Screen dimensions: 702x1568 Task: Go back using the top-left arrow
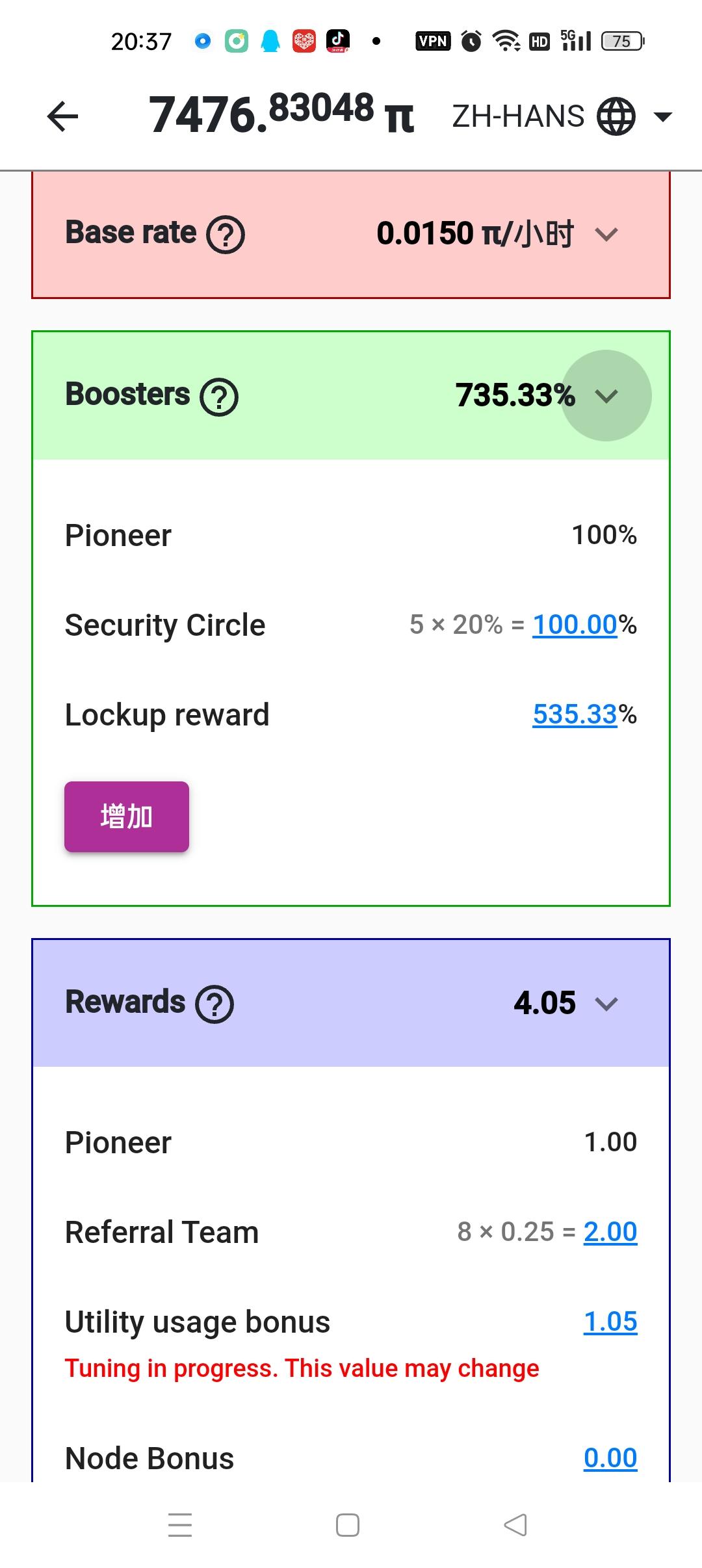pos(62,117)
